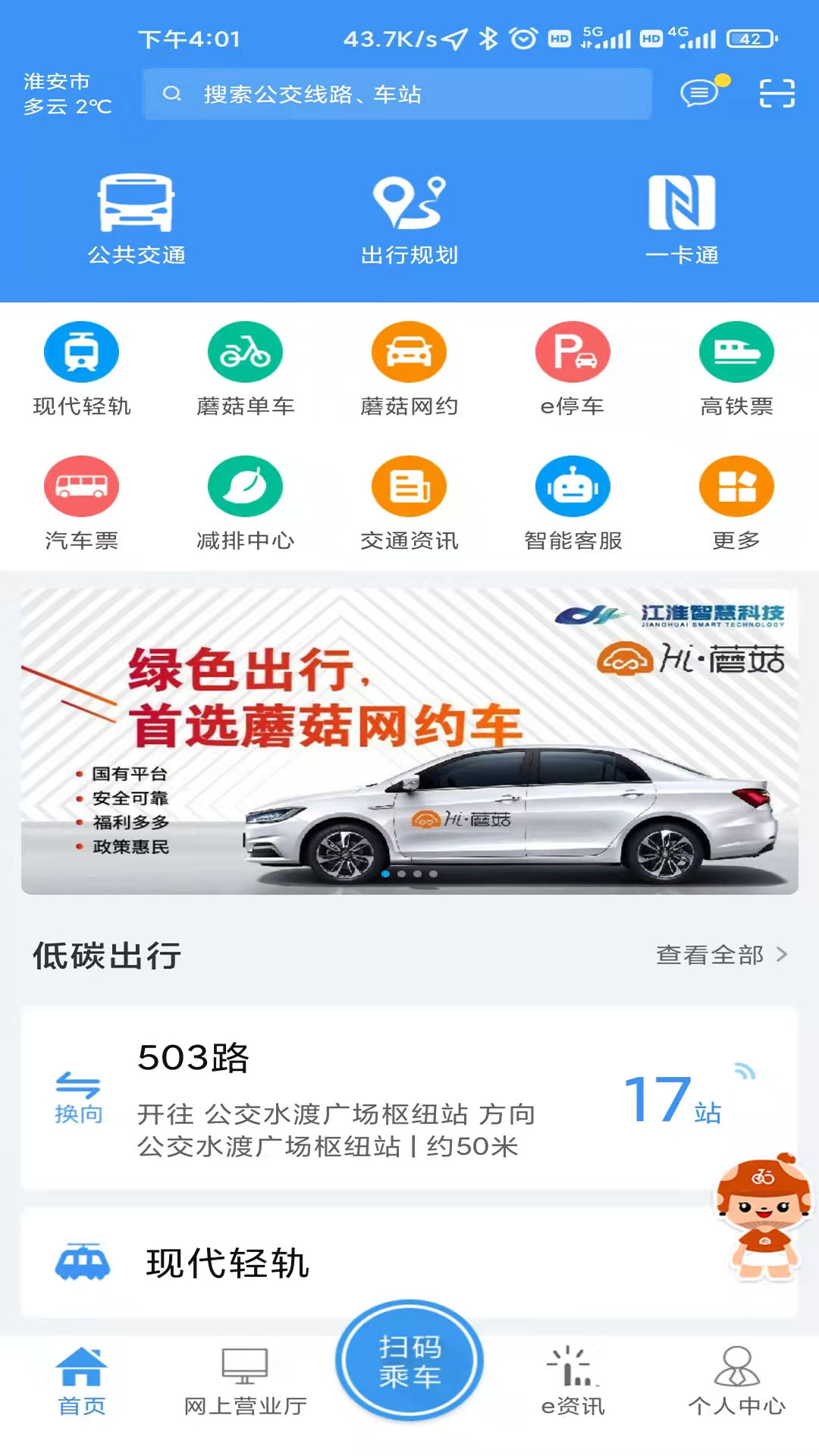Open 减排中心 emission reduction center
This screenshot has height=1456, width=819.
tap(245, 502)
